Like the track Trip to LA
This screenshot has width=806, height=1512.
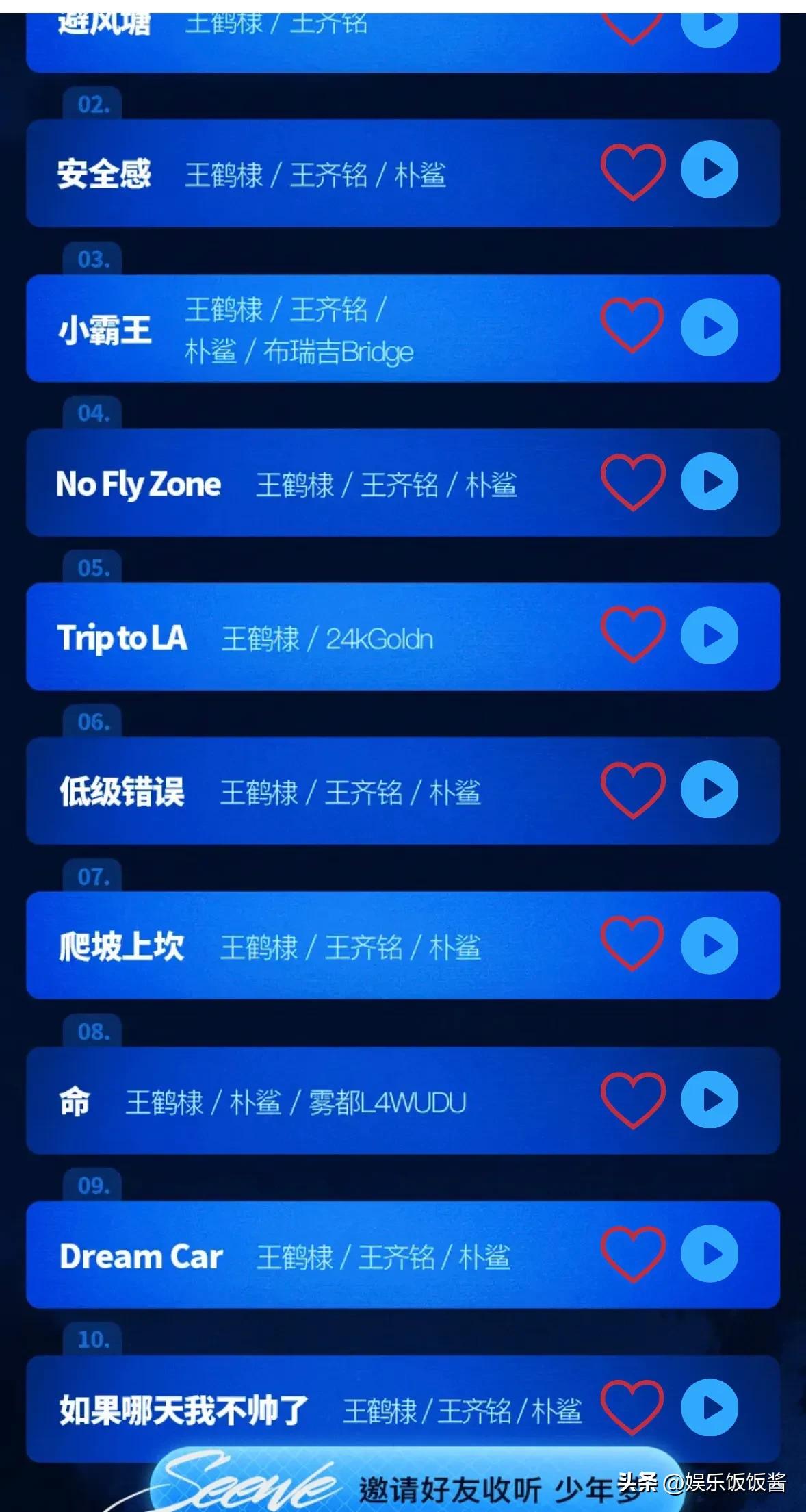[x=633, y=637]
